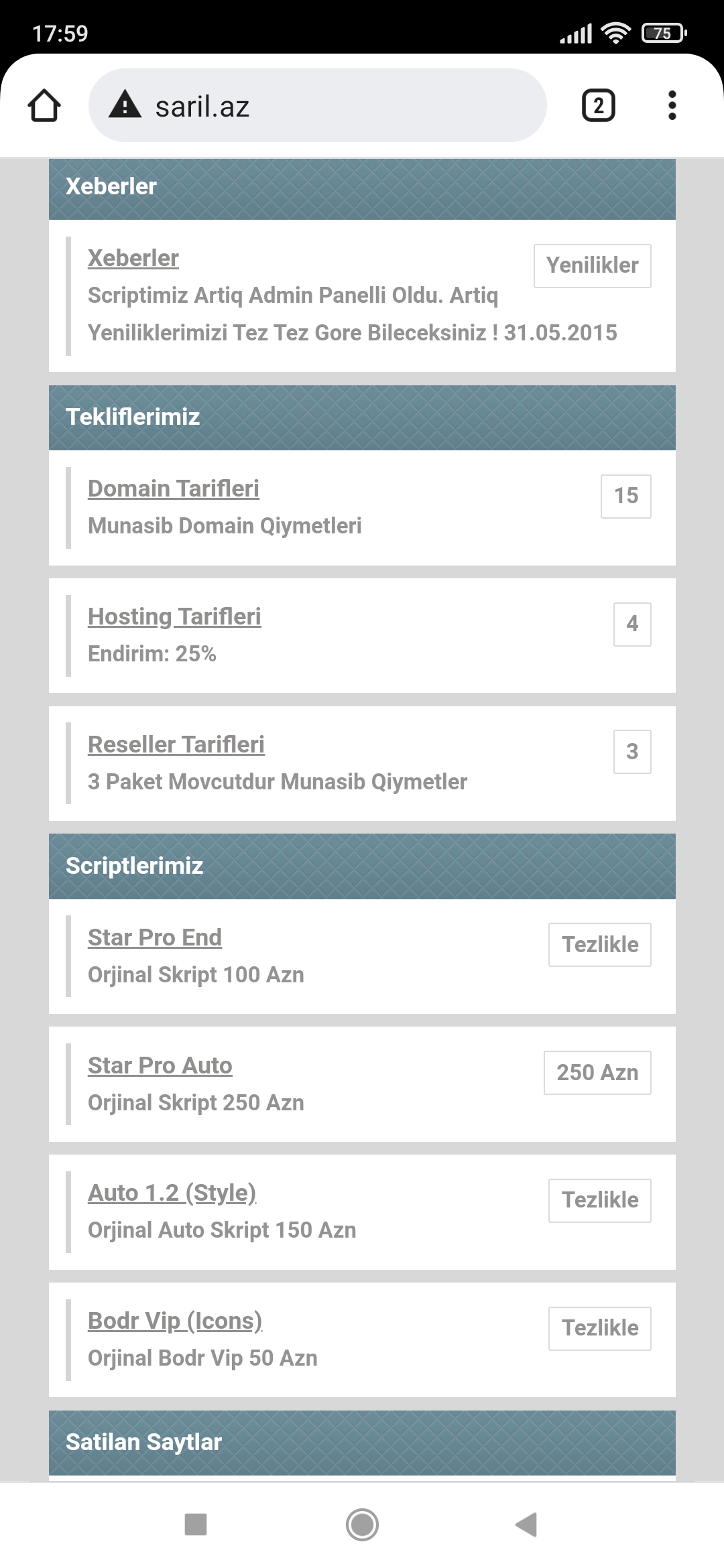Open the browser overflow menu
The width and height of the screenshot is (724, 1568).
coord(672,106)
